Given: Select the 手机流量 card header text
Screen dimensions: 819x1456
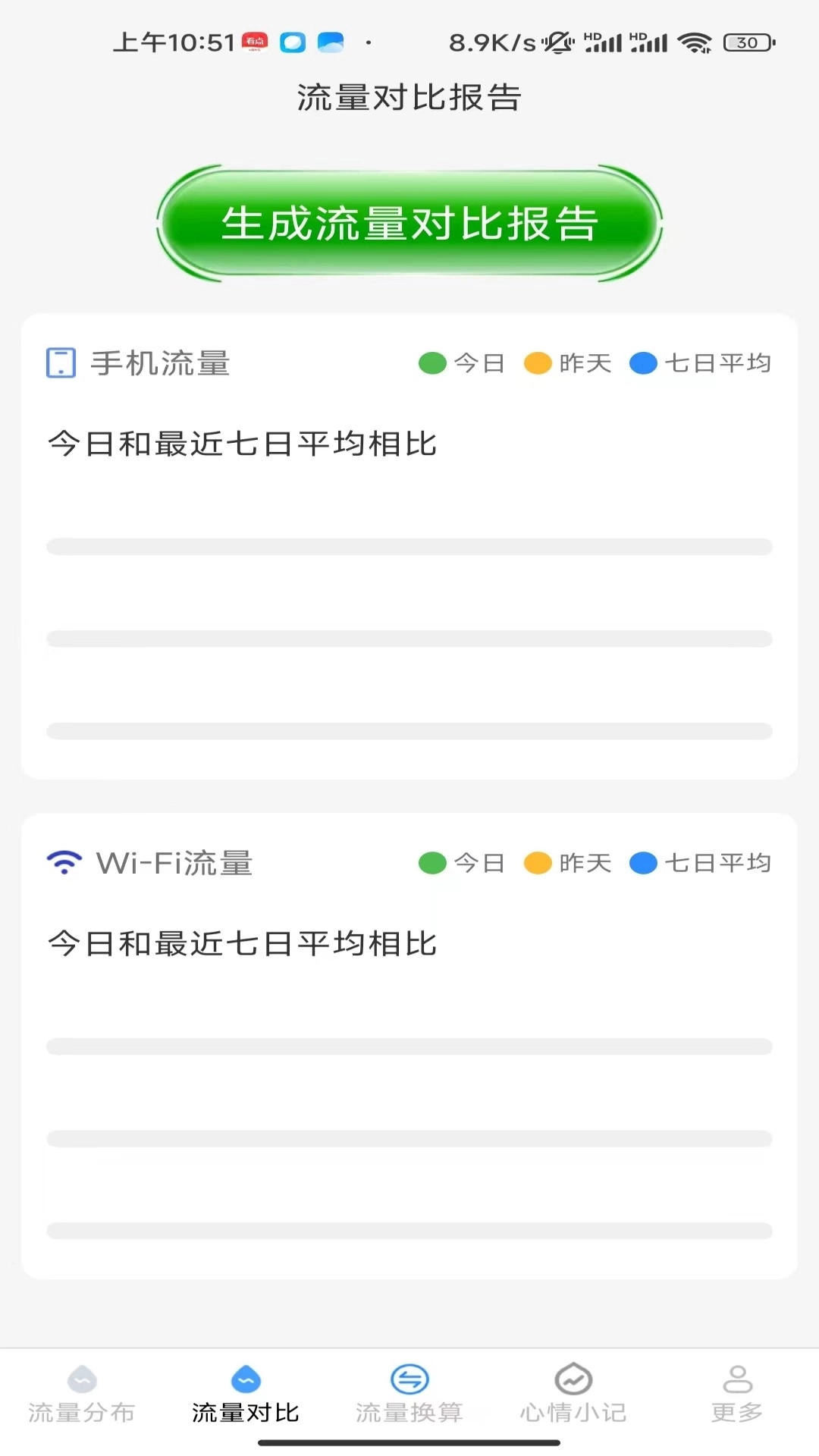Looking at the screenshot, I should (162, 362).
